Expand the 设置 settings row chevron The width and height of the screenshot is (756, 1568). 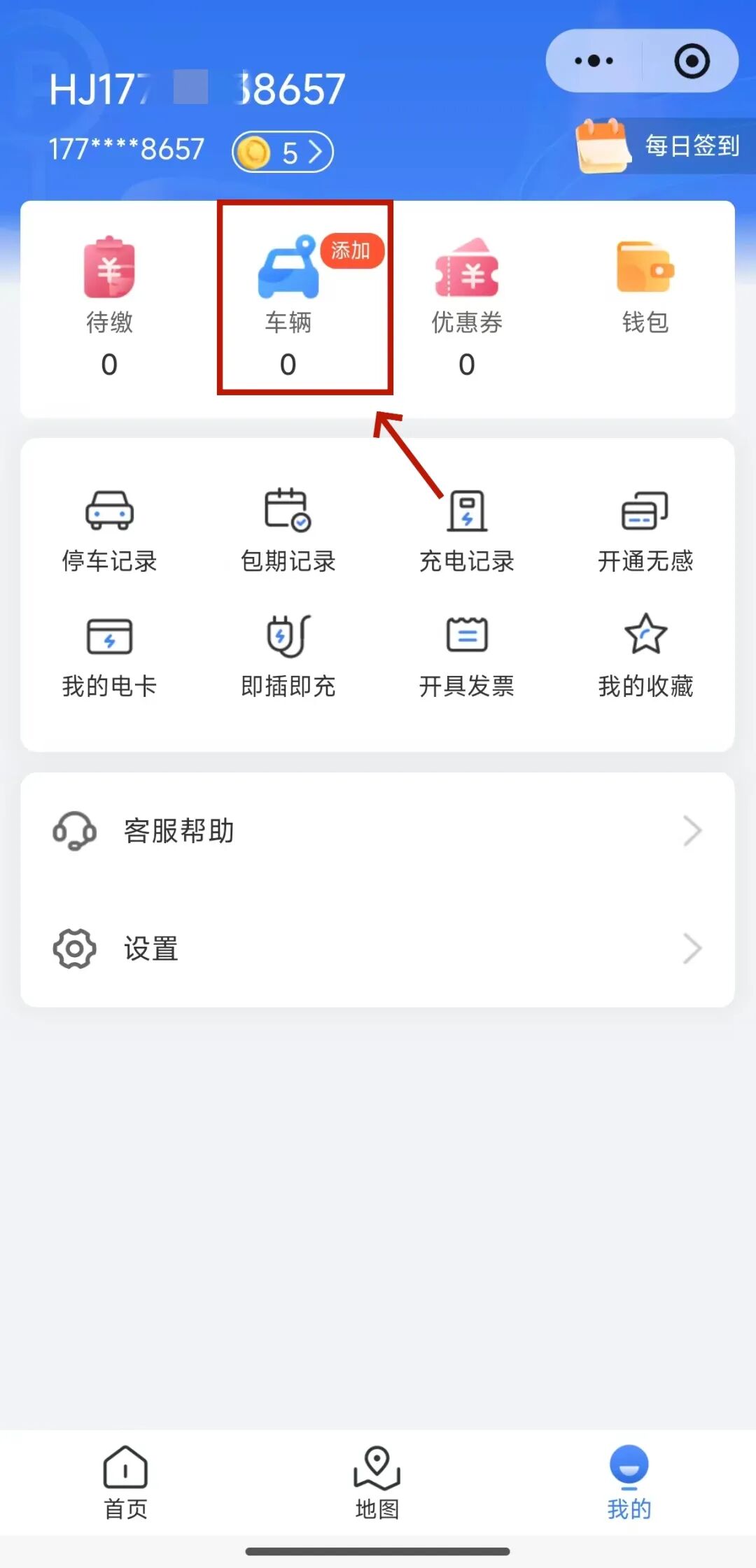tap(693, 949)
